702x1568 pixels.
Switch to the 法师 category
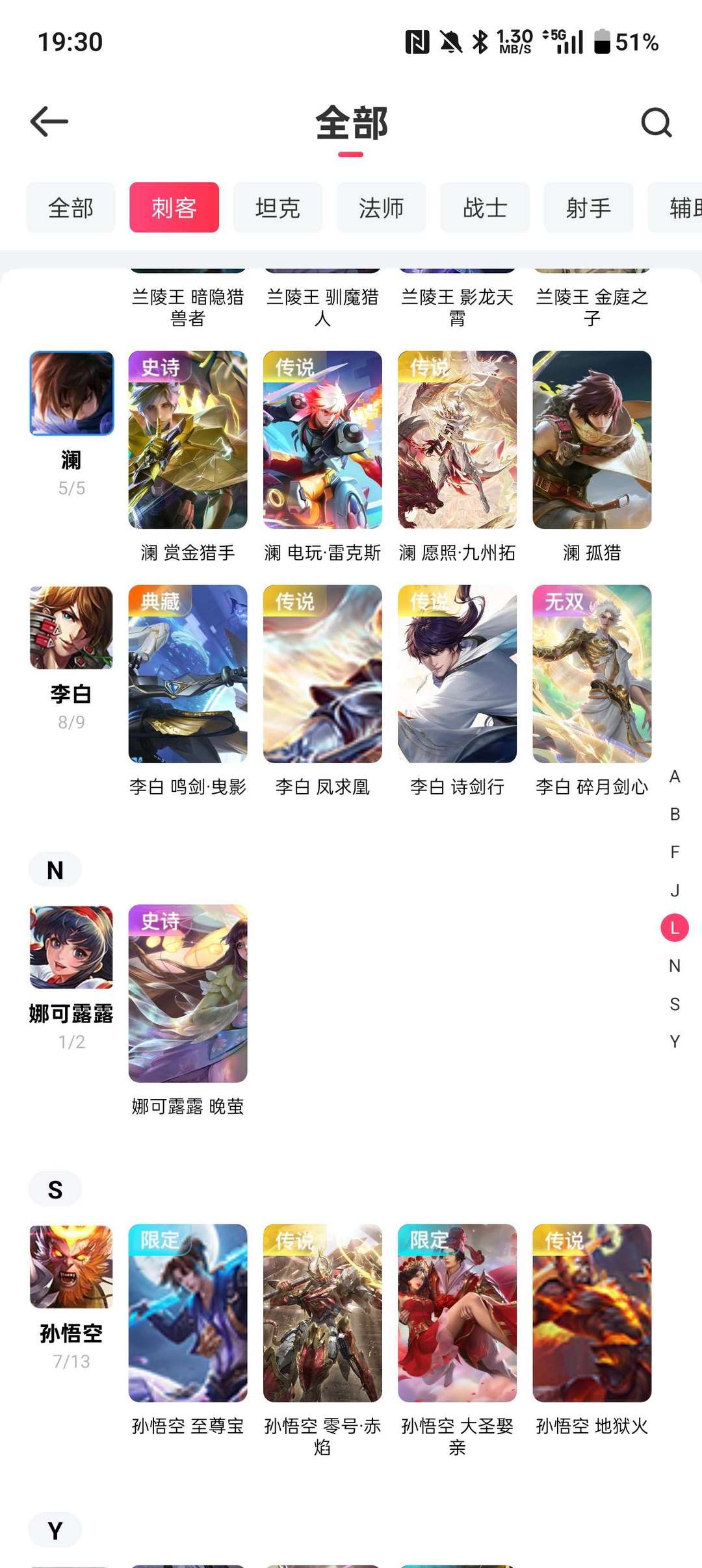pos(381,208)
